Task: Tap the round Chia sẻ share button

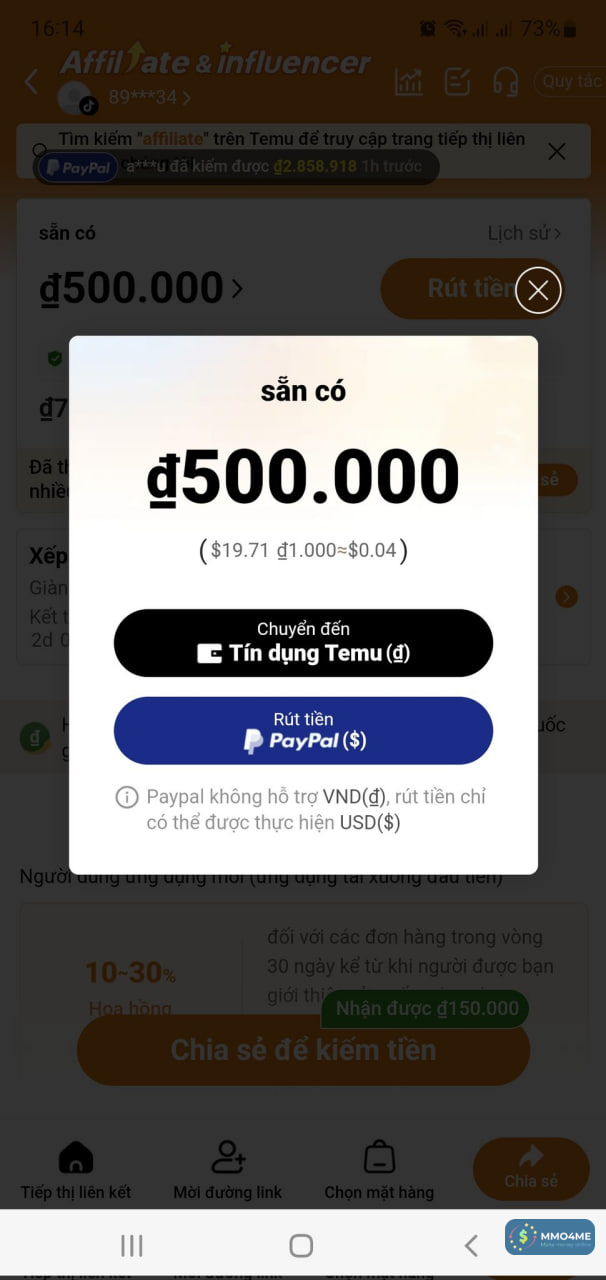Action: [x=531, y=1168]
